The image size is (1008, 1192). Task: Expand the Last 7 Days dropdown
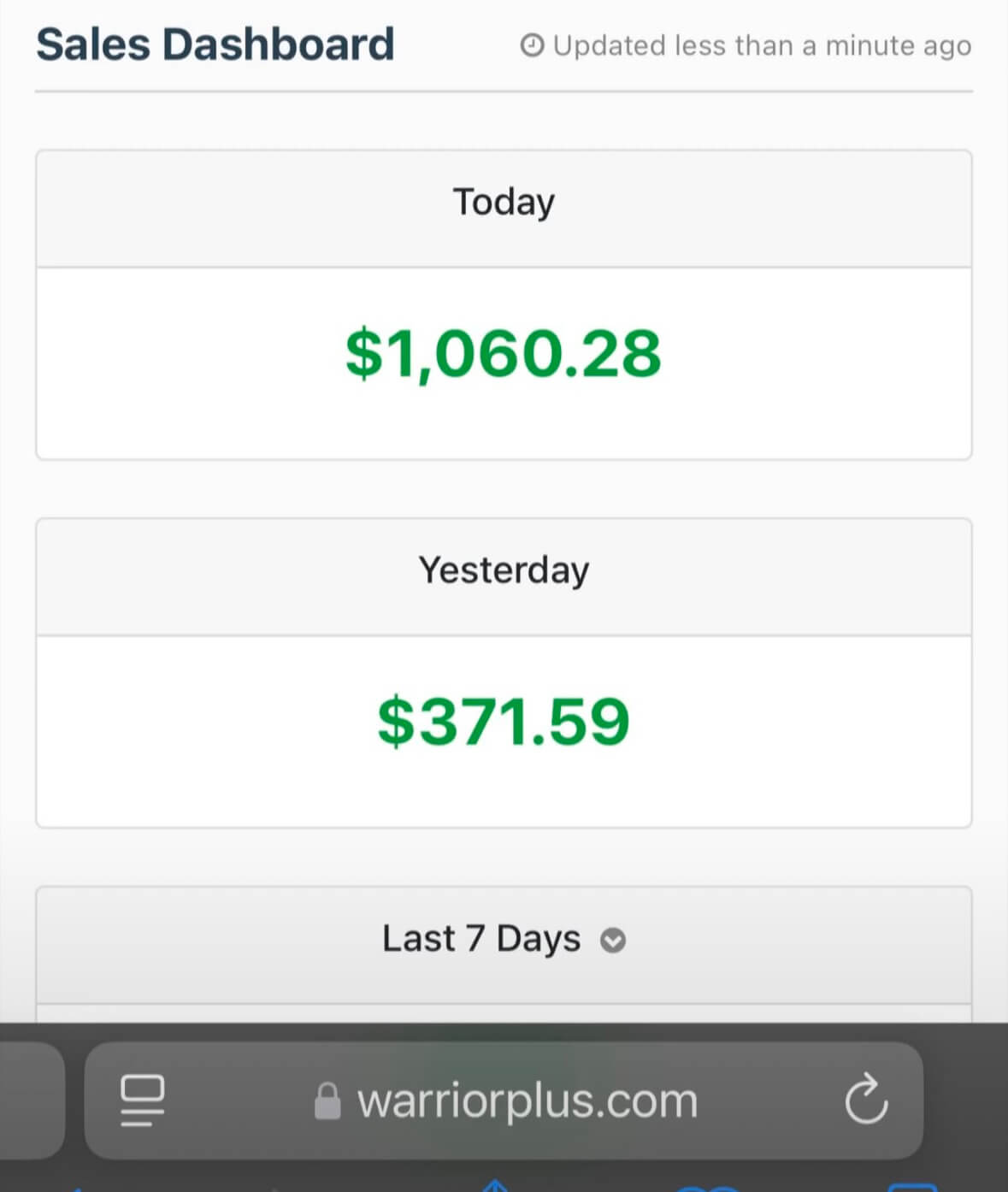click(612, 940)
